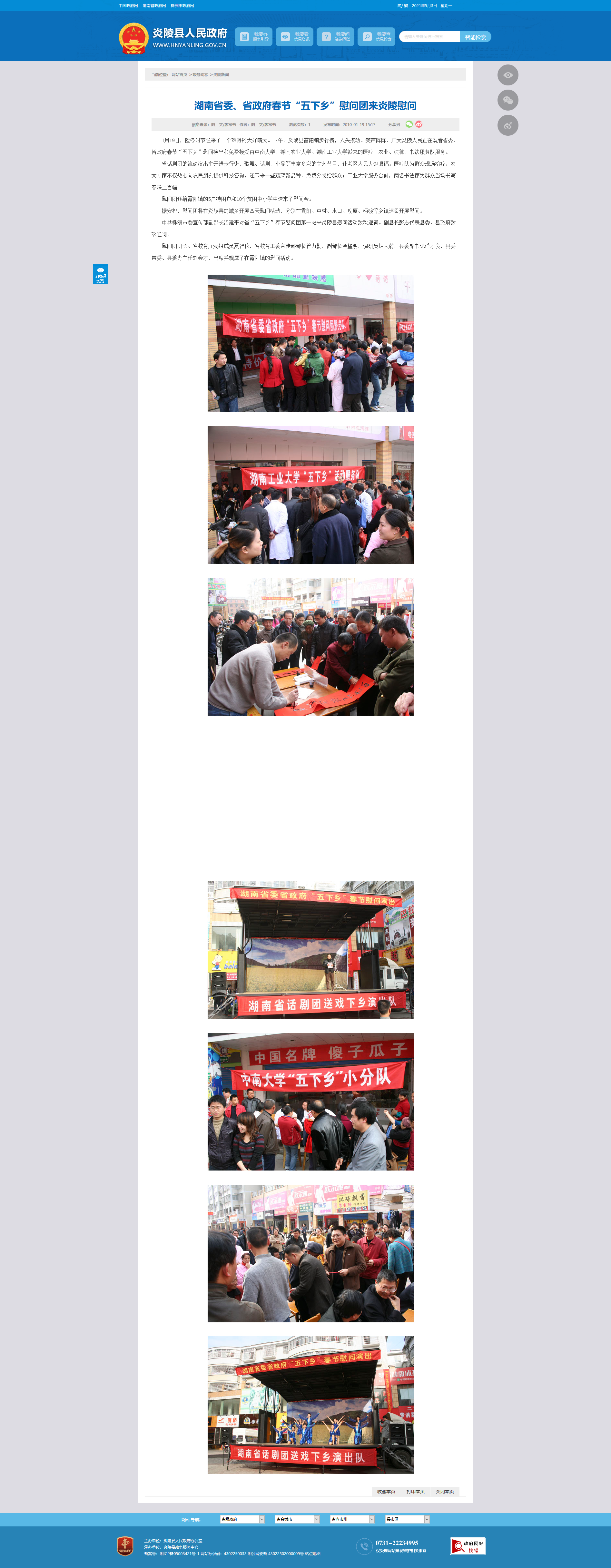Tap the 收藏本页 button
The width and height of the screenshot is (611, 1568).
tap(386, 1491)
